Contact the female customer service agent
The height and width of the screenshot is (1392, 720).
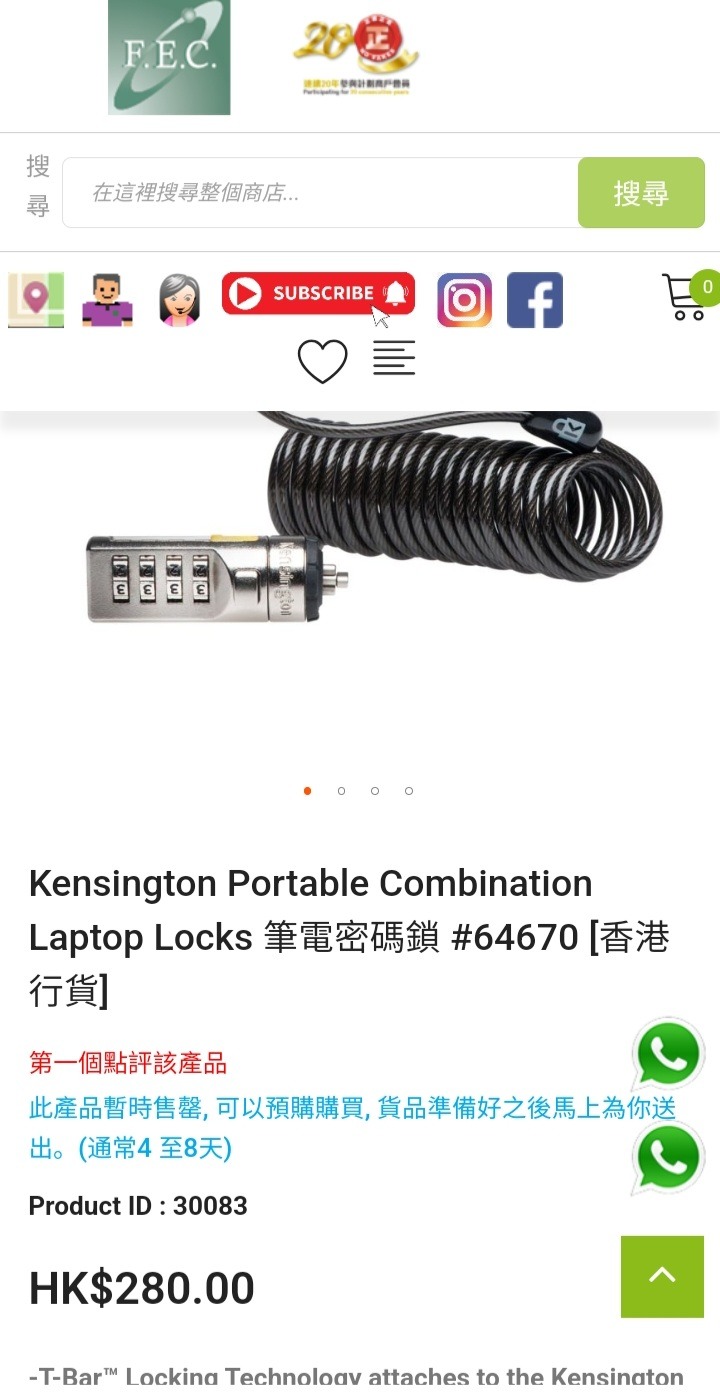180,300
